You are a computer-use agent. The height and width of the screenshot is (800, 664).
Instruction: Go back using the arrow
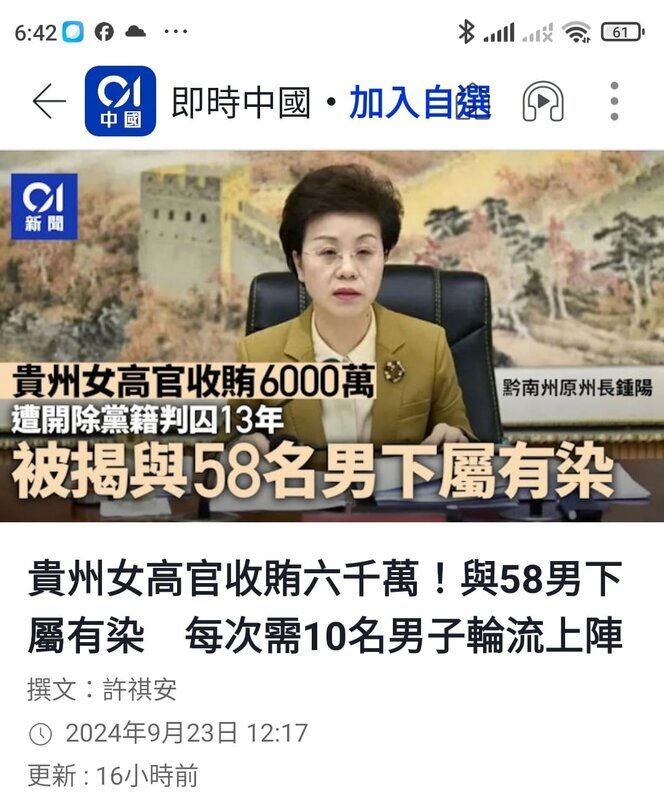click(x=48, y=101)
